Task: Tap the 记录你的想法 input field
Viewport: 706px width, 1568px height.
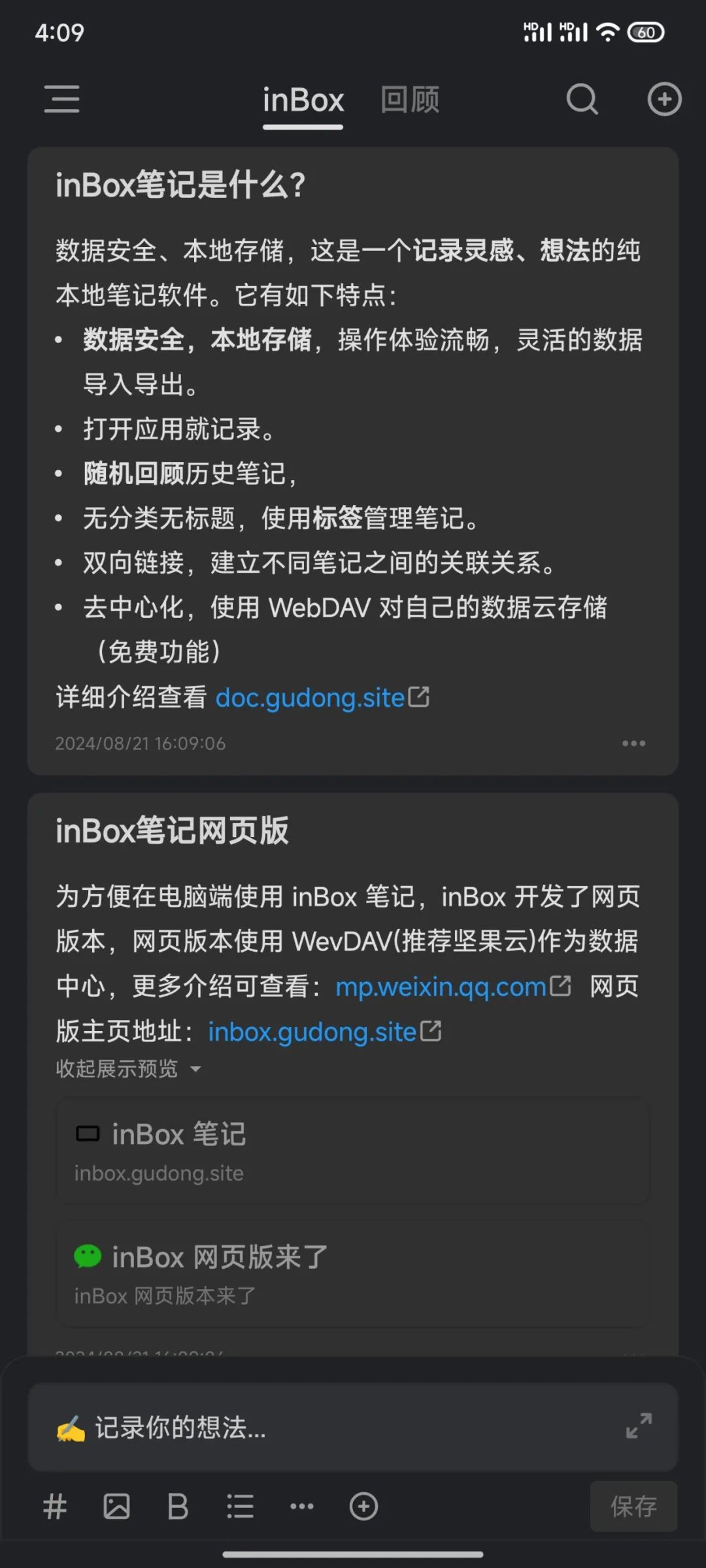Action: coord(327,1428)
